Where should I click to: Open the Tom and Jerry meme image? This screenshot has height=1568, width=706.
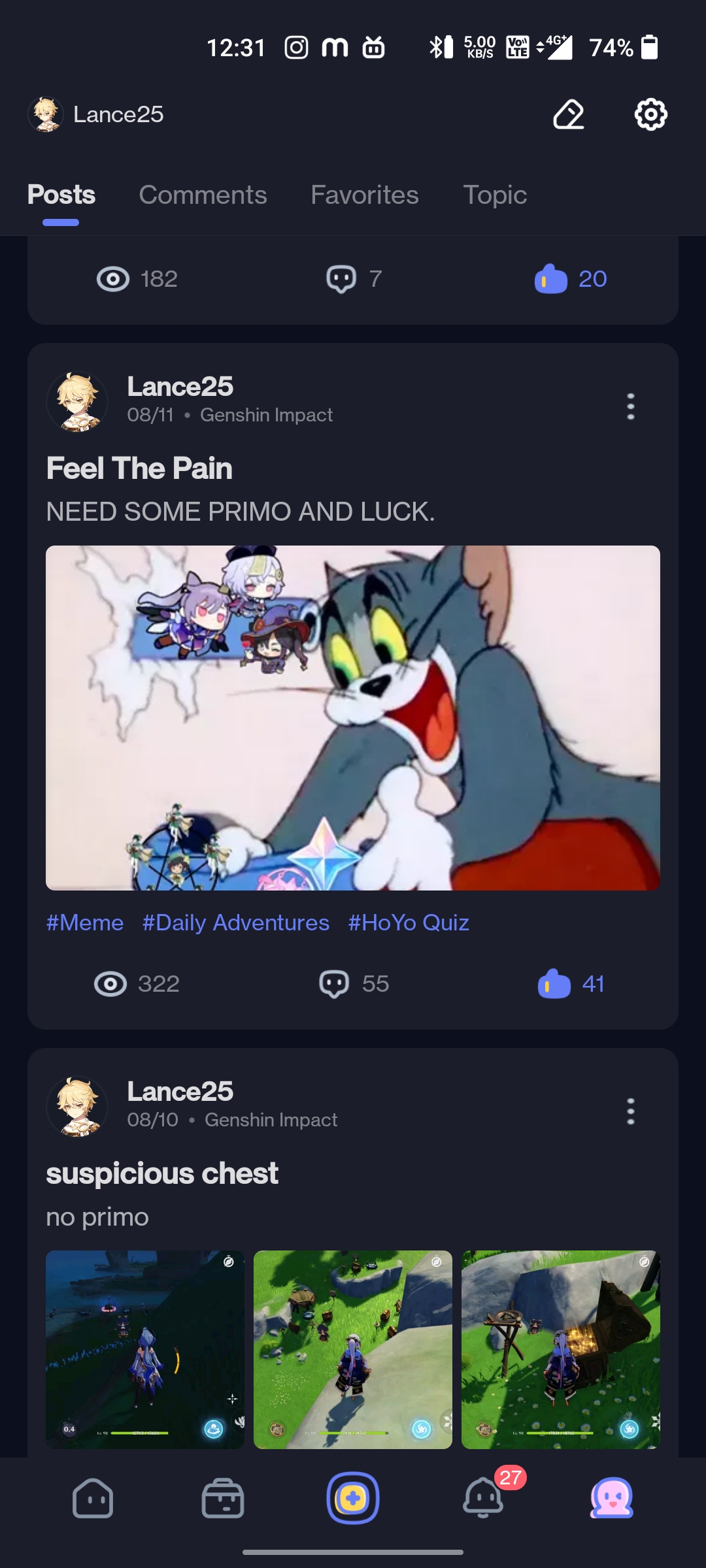(x=353, y=717)
